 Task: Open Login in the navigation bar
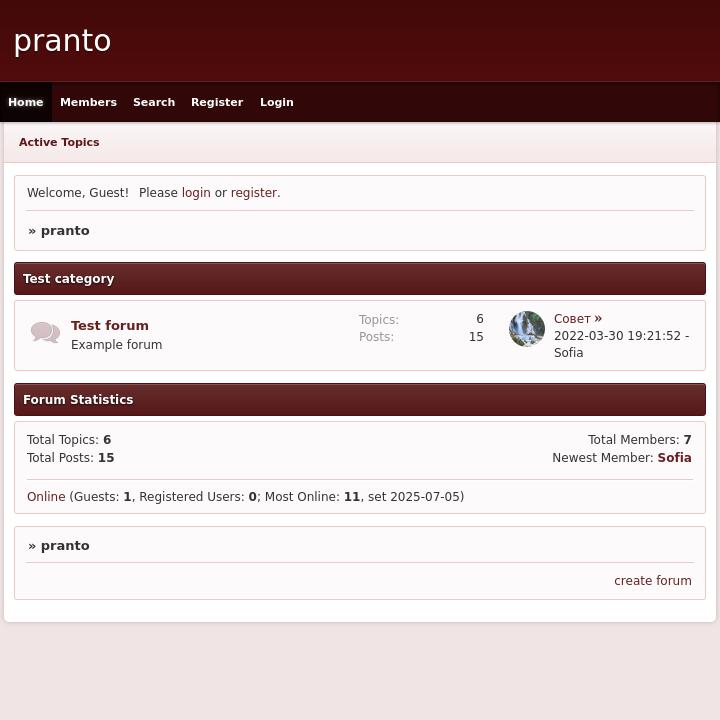click(x=277, y=102)
